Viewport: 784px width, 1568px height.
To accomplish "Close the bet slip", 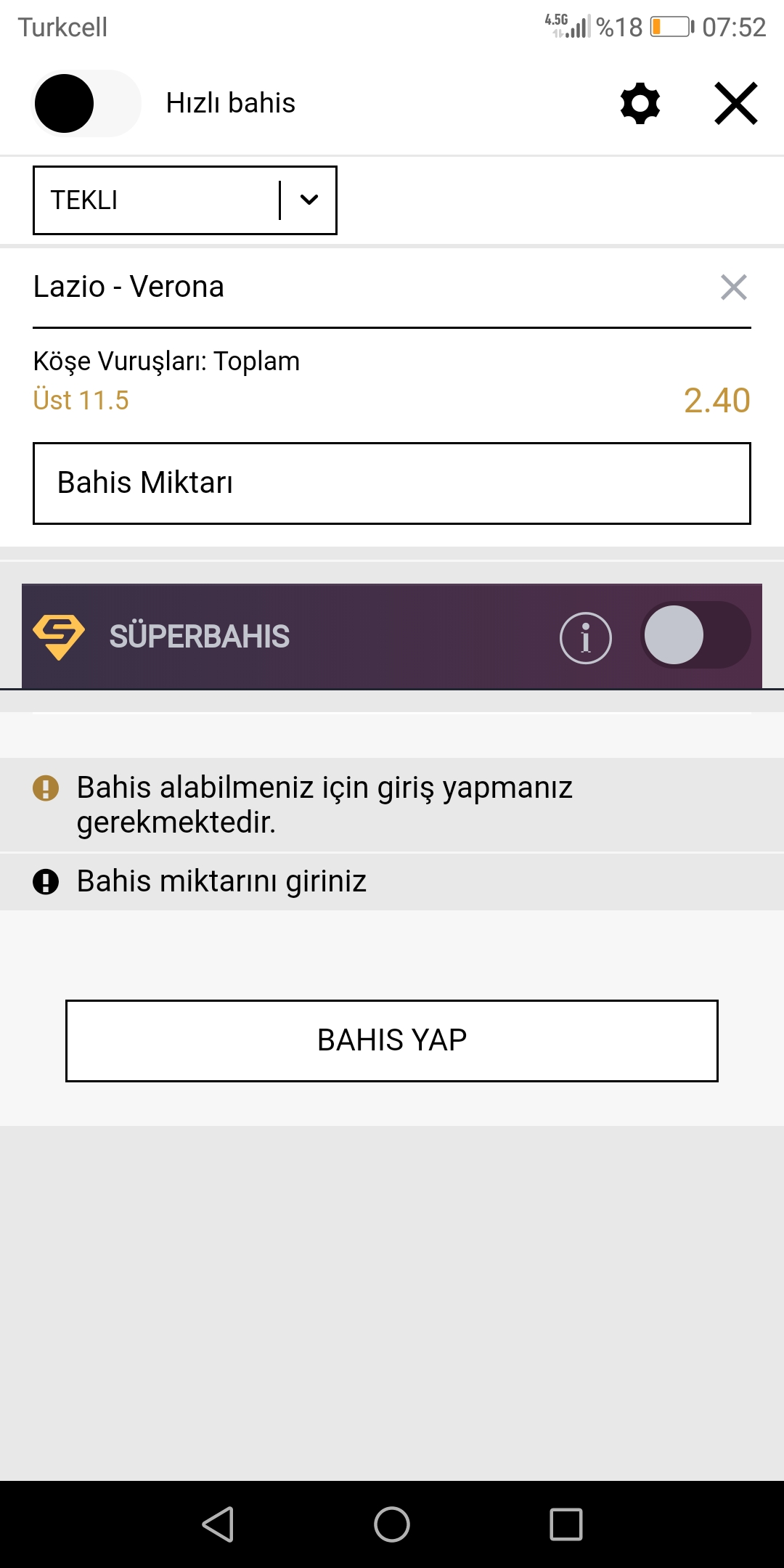I will click(736, 103).
